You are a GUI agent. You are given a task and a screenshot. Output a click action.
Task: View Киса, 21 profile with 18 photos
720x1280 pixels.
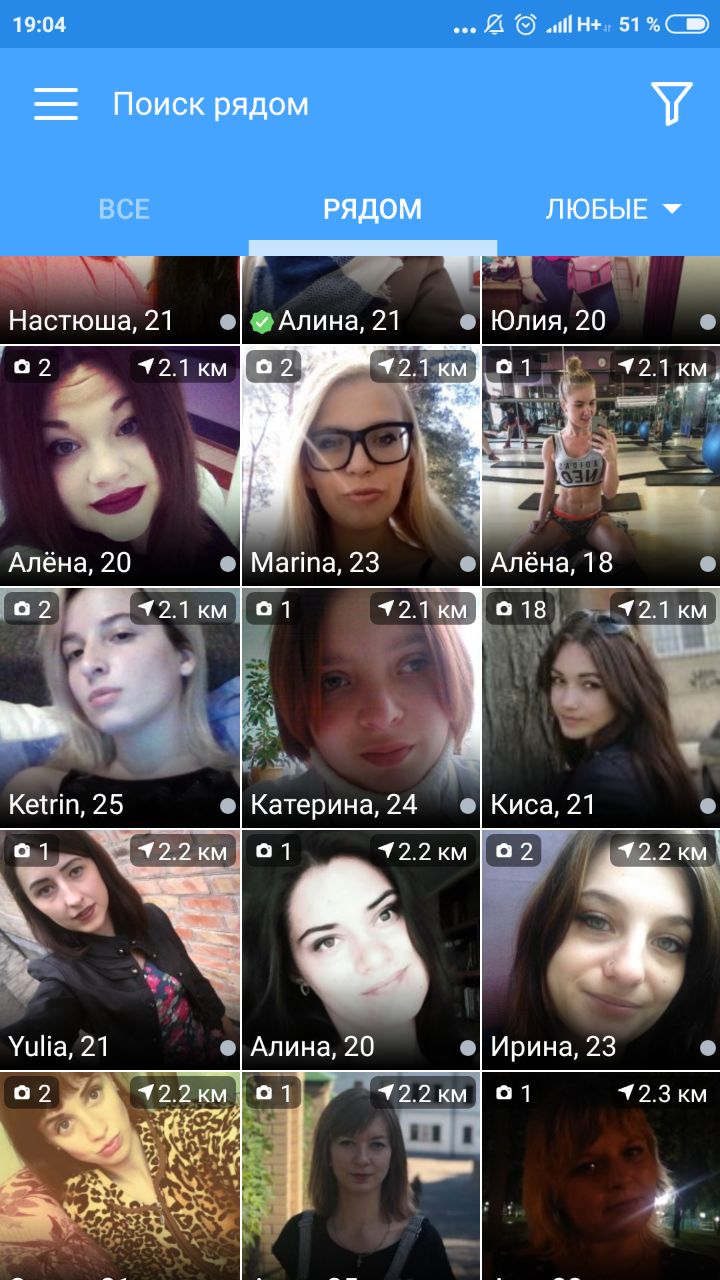601,708
